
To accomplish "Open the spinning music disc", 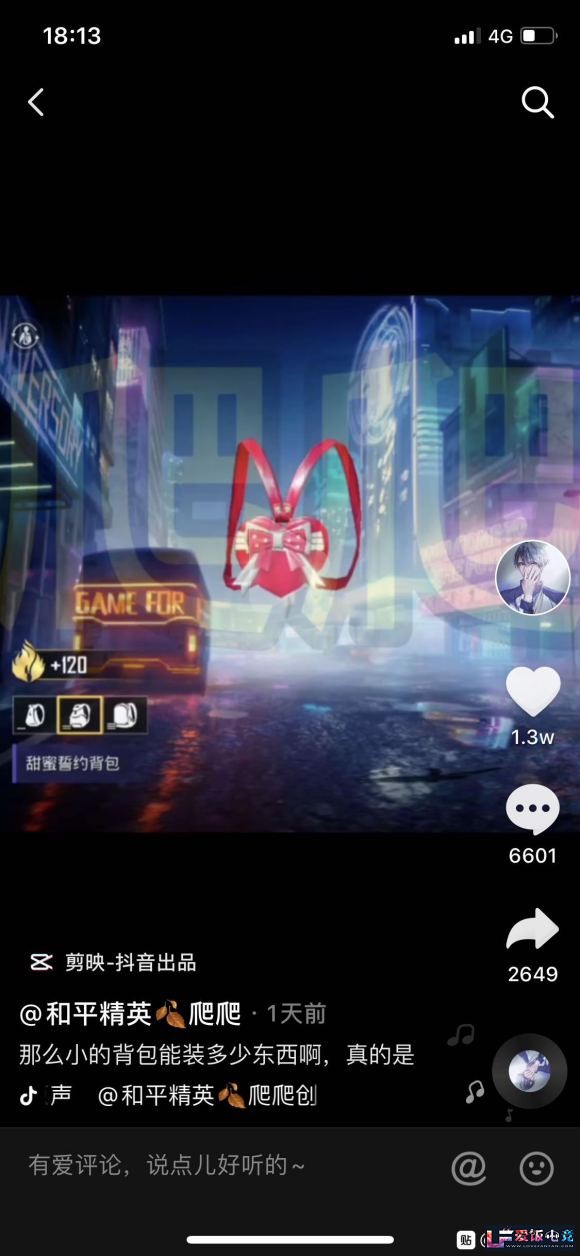I will click(529, 1071).
